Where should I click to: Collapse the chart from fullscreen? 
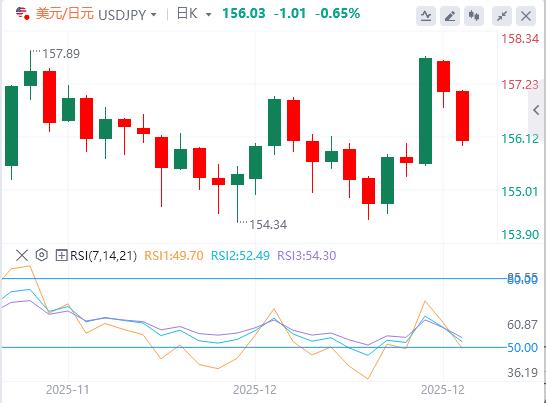(502, 16)
